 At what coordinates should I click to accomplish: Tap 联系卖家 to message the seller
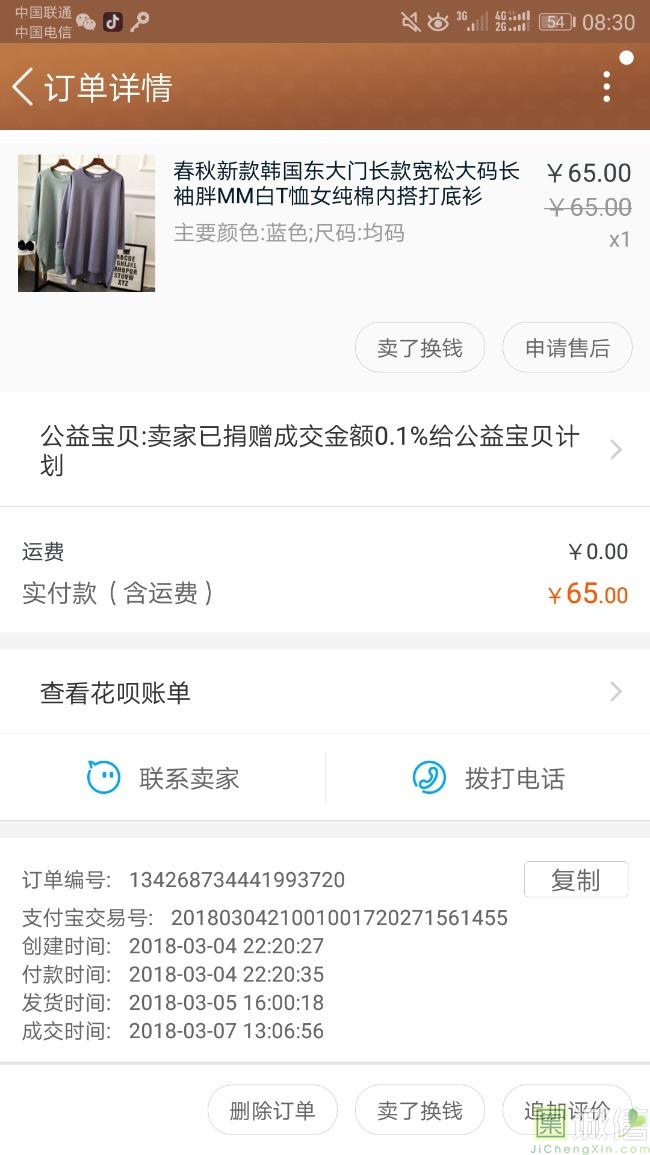(164, 778)
